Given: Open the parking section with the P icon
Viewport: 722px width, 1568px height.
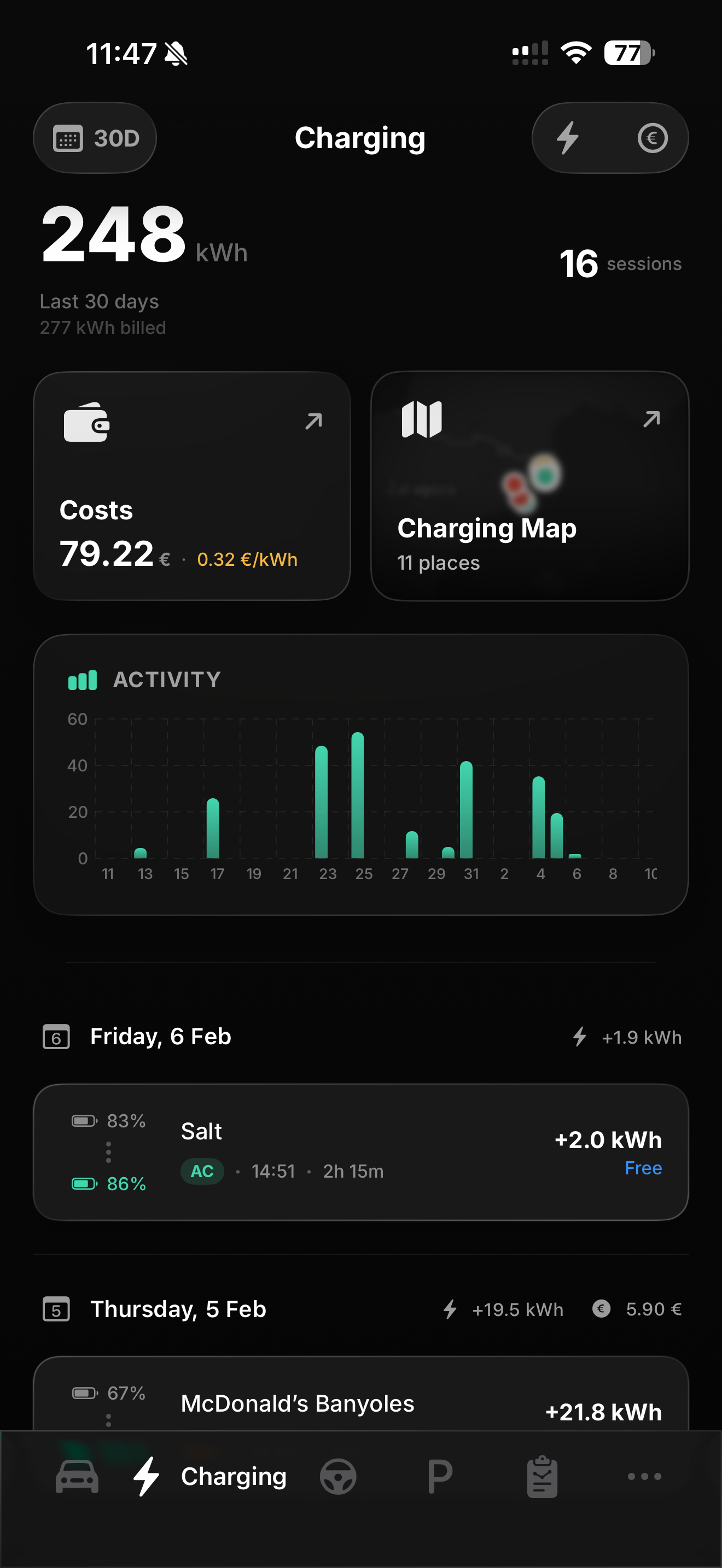Looking at the screenshot, I should [x=441, y=1476].
